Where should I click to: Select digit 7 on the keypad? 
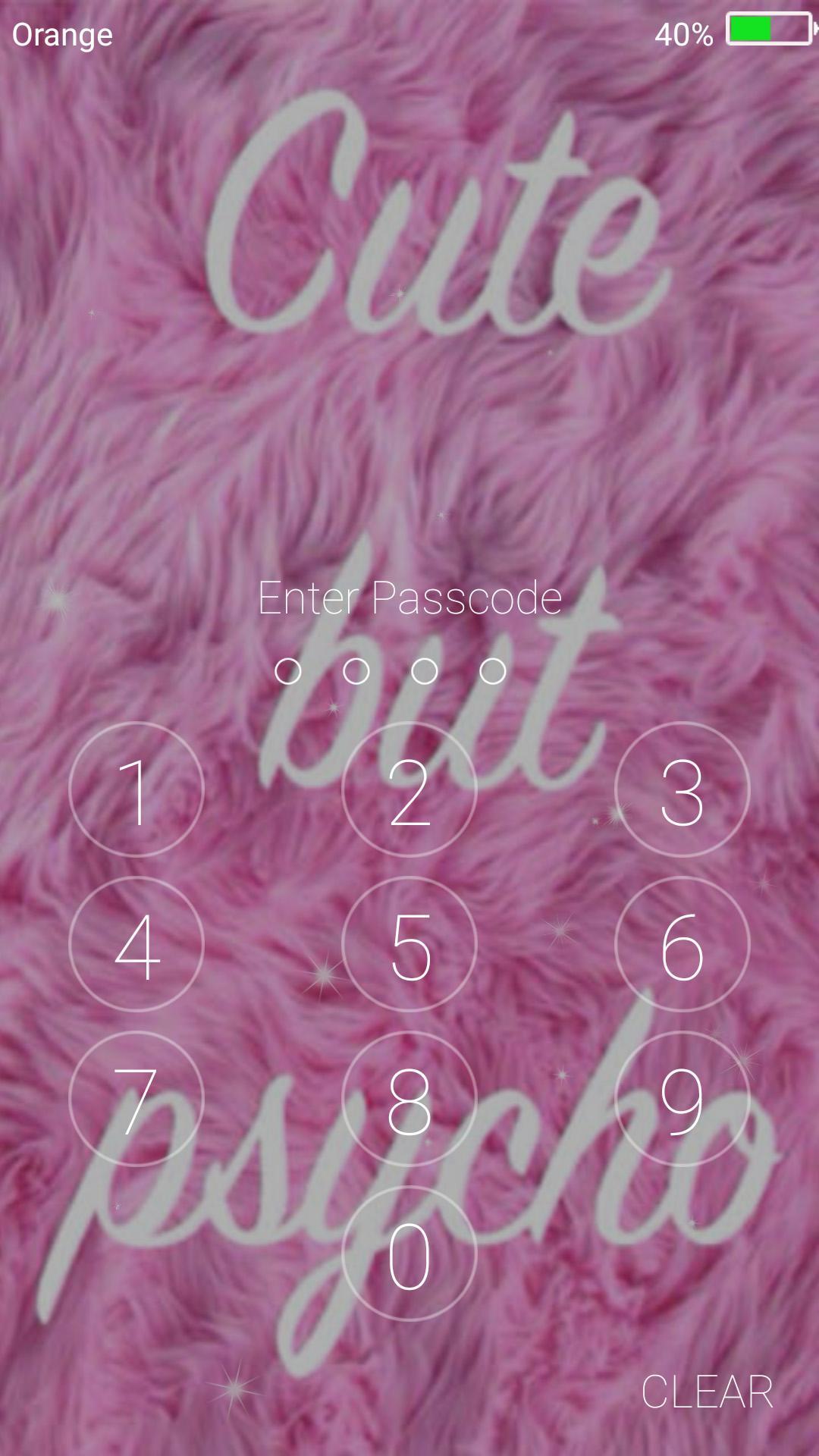[x=136, y=1099]
